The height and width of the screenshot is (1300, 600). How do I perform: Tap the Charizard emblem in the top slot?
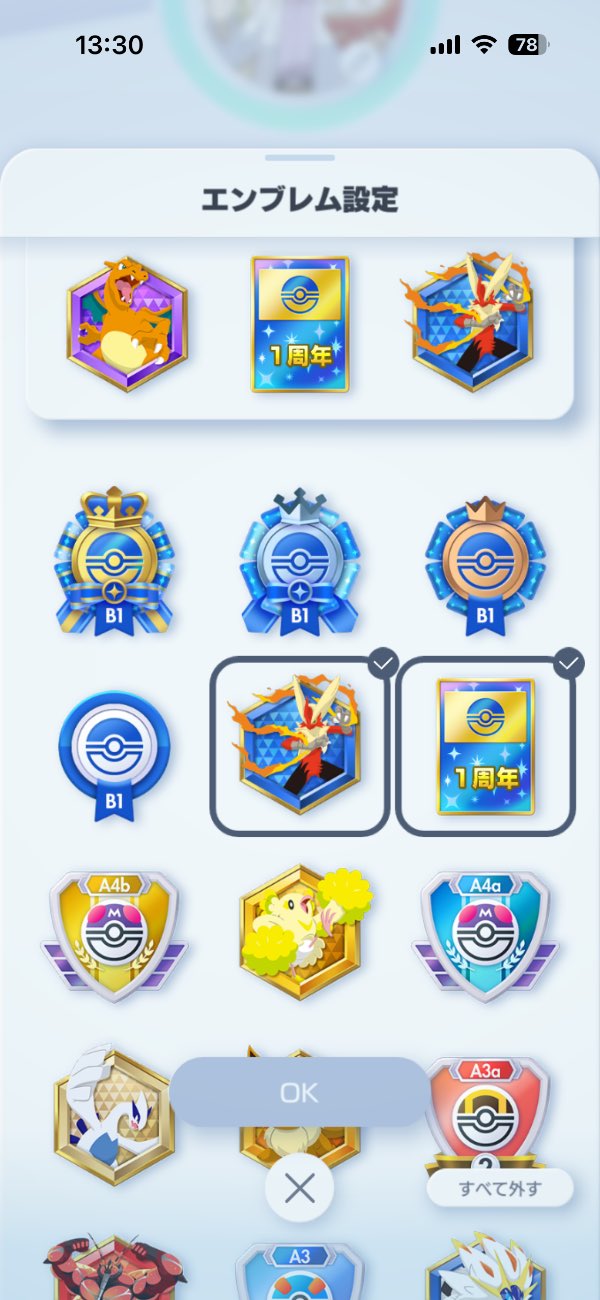[127, 322]
